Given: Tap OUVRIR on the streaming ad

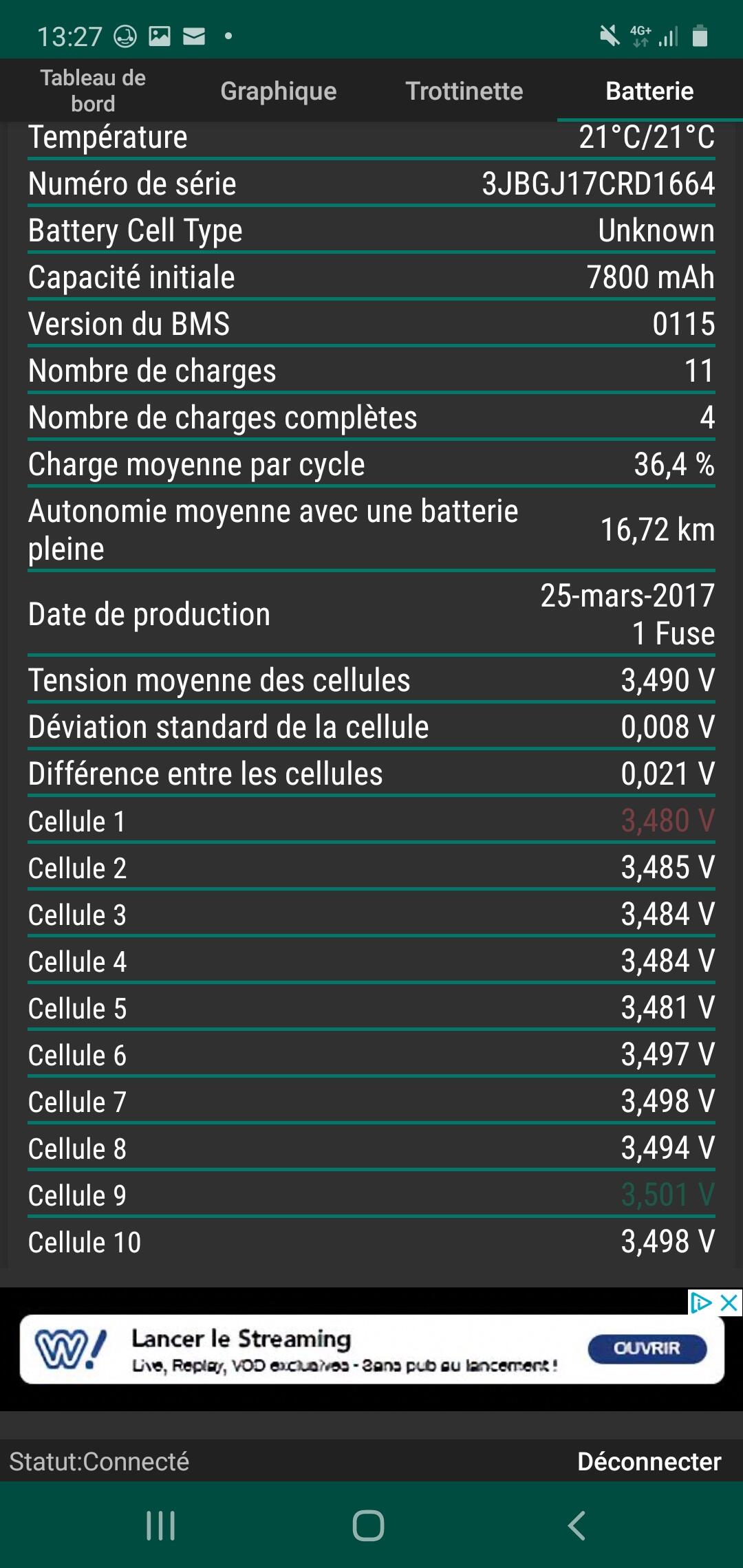Looking at the screenshot, I should point(647,1349).
